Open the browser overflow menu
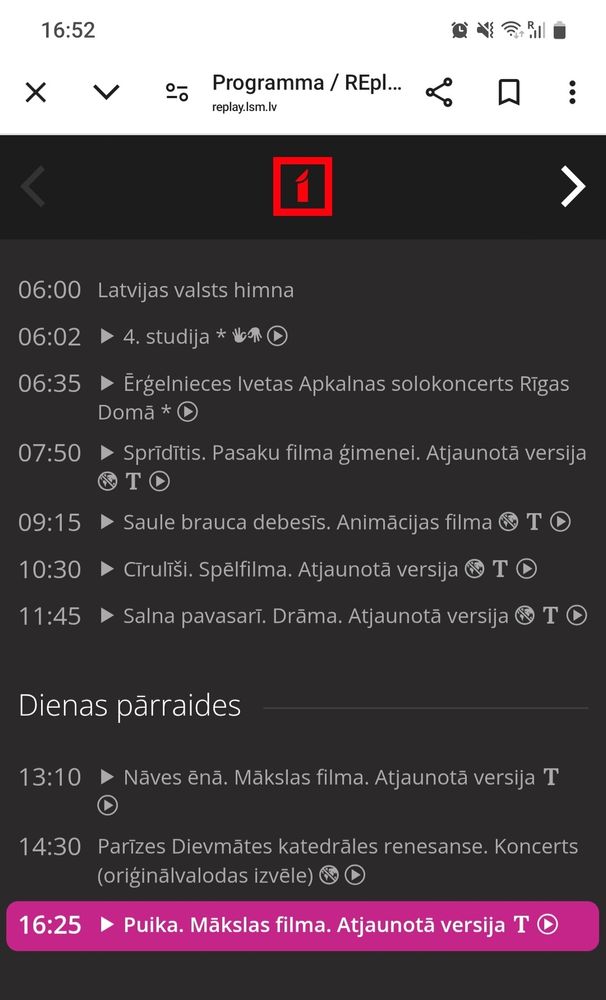This screenshot has width=606, height=1000. tap(572, 92)
